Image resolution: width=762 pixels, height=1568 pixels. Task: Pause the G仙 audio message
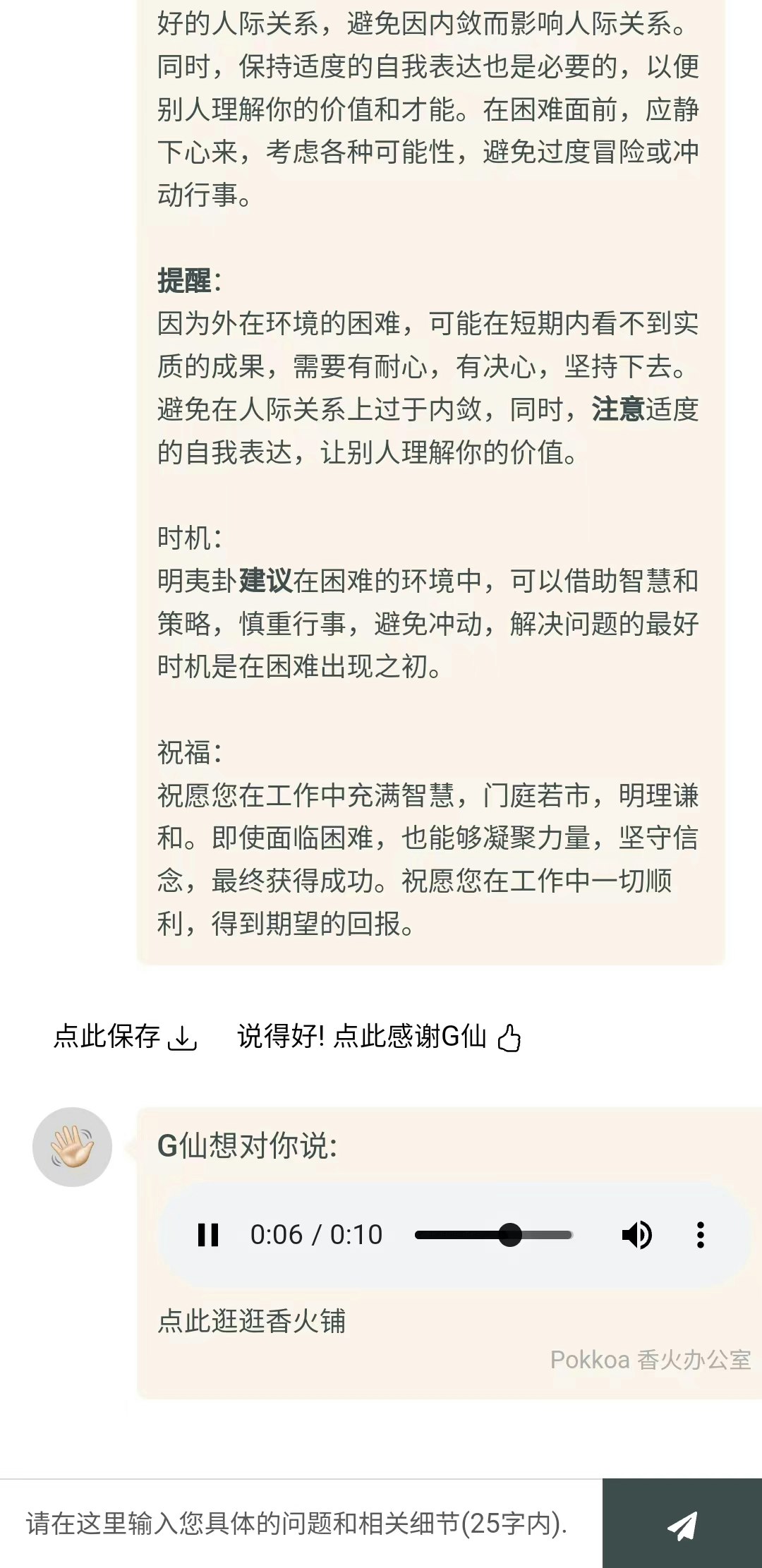208,1235
